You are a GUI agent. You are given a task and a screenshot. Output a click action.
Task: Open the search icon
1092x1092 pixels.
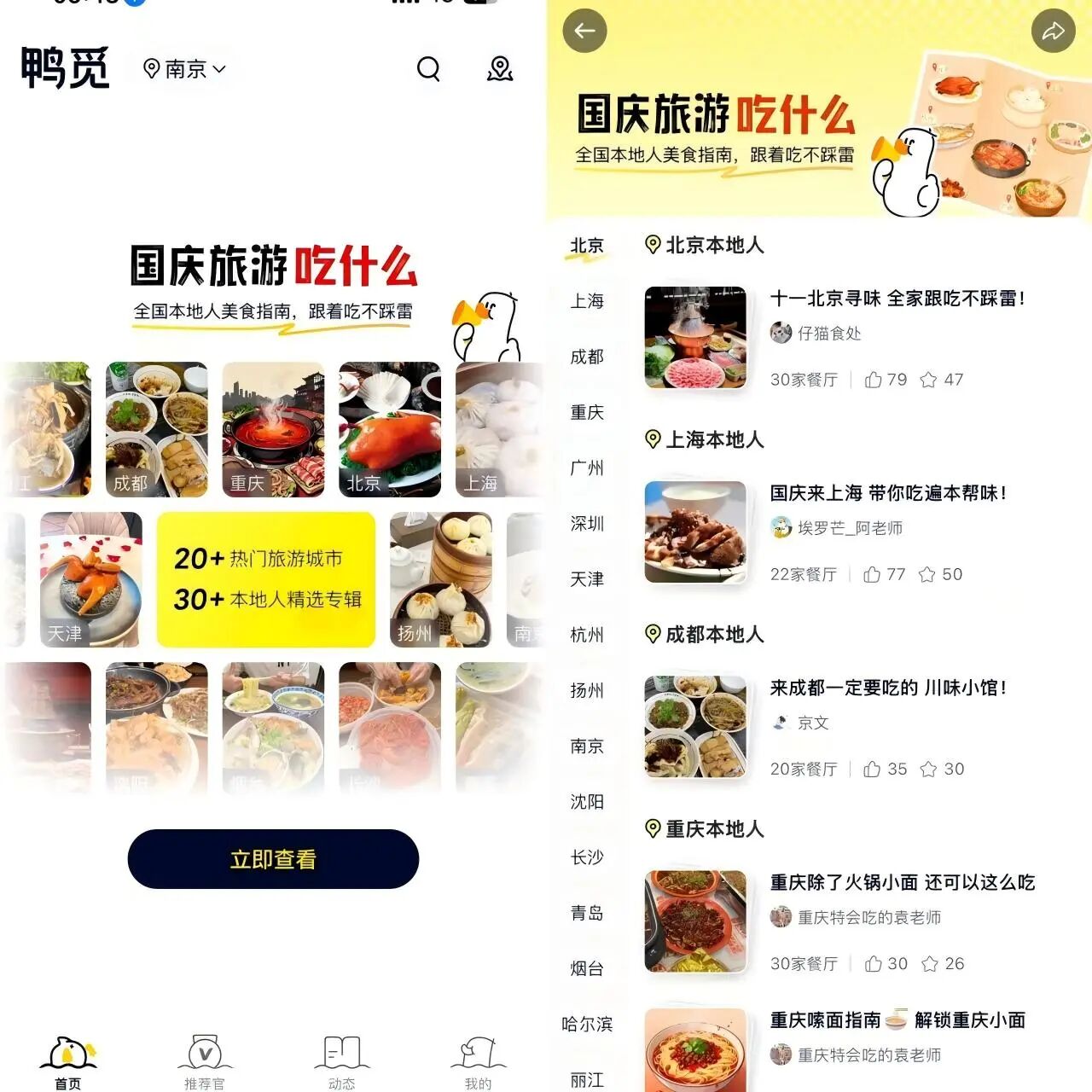point(428,69)
